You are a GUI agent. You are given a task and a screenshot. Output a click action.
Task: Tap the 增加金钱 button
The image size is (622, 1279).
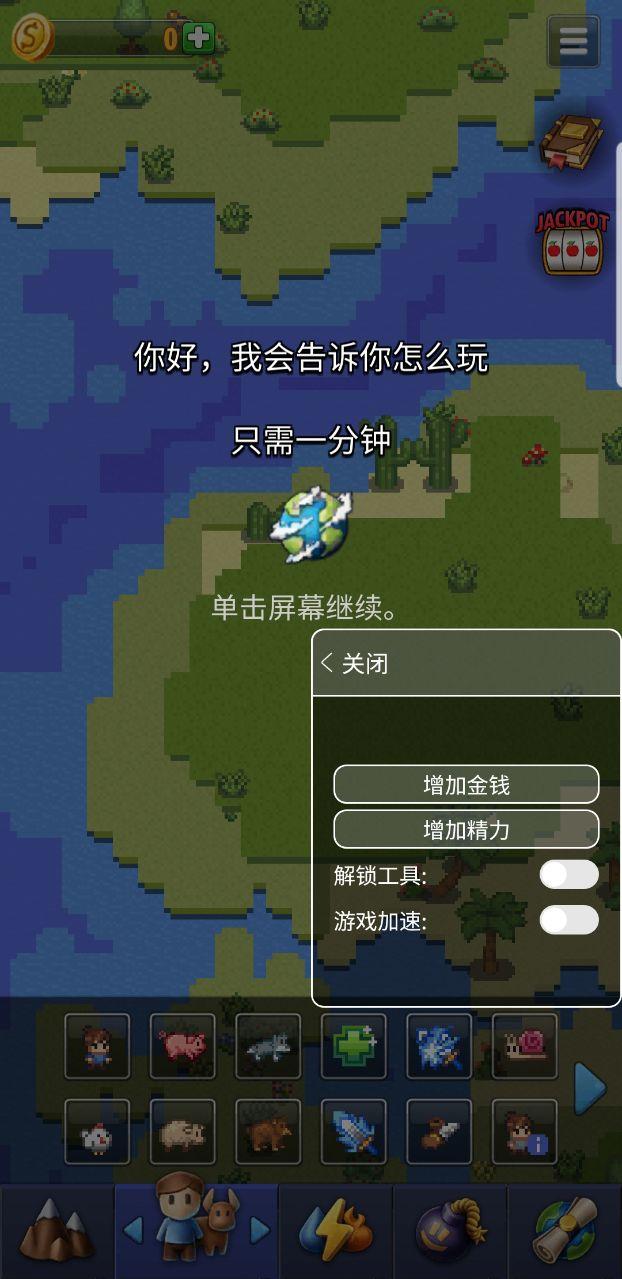pyautogui.click(x=466, y=785)
